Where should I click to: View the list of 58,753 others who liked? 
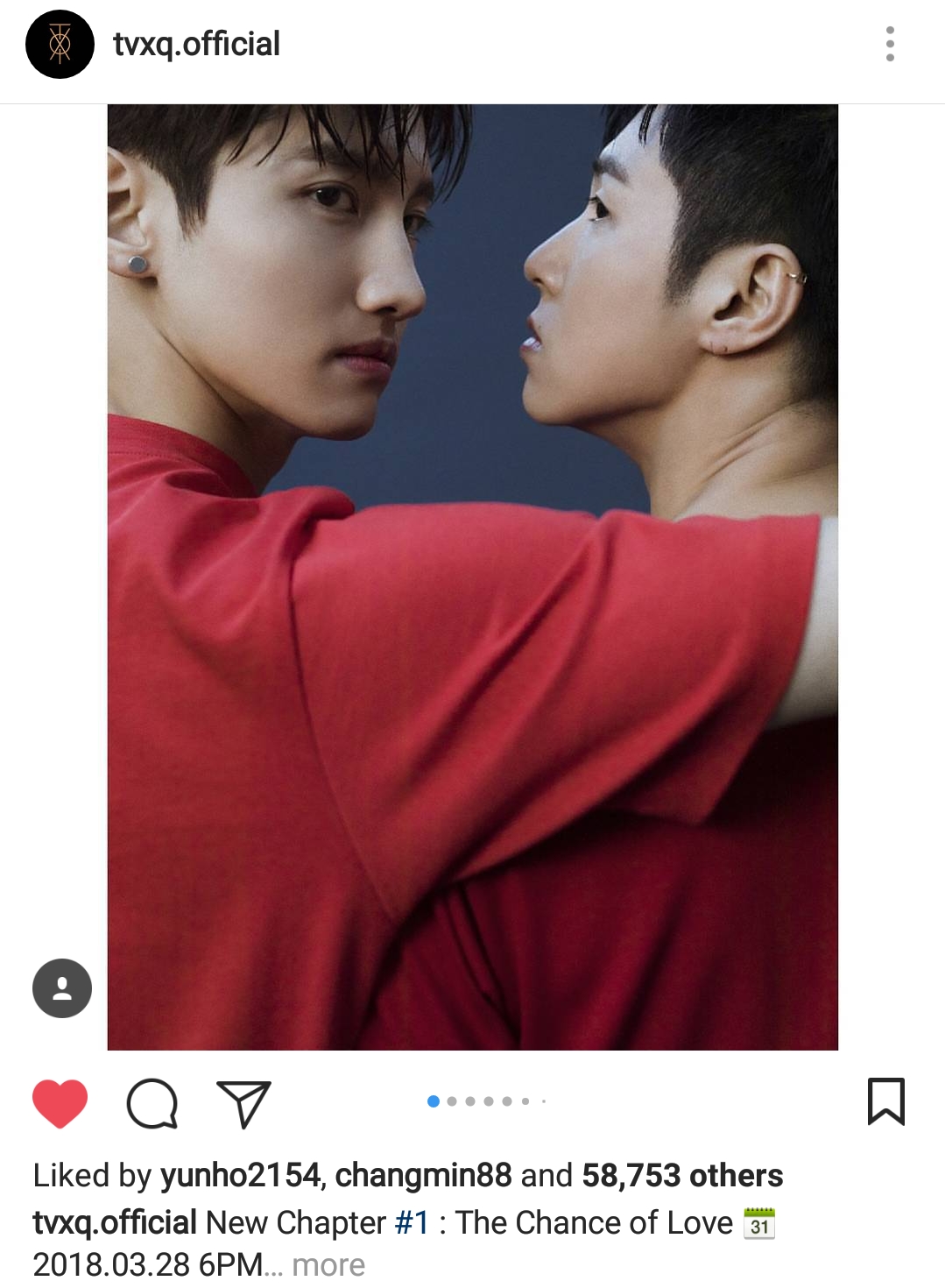pyautogui.click(x=682, y=1176)
